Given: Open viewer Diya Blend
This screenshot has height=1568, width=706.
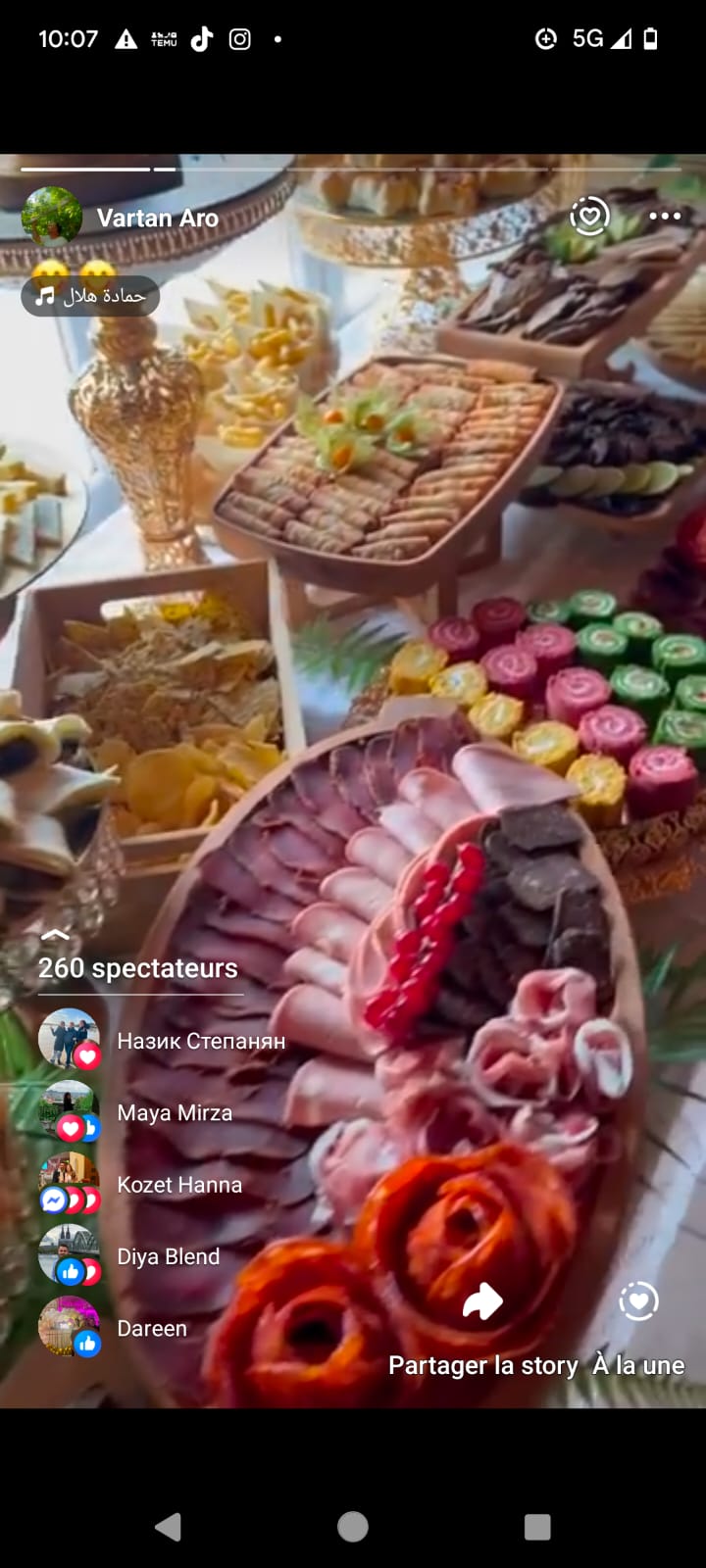Looking at the screenshot, I should point(168,1256).
